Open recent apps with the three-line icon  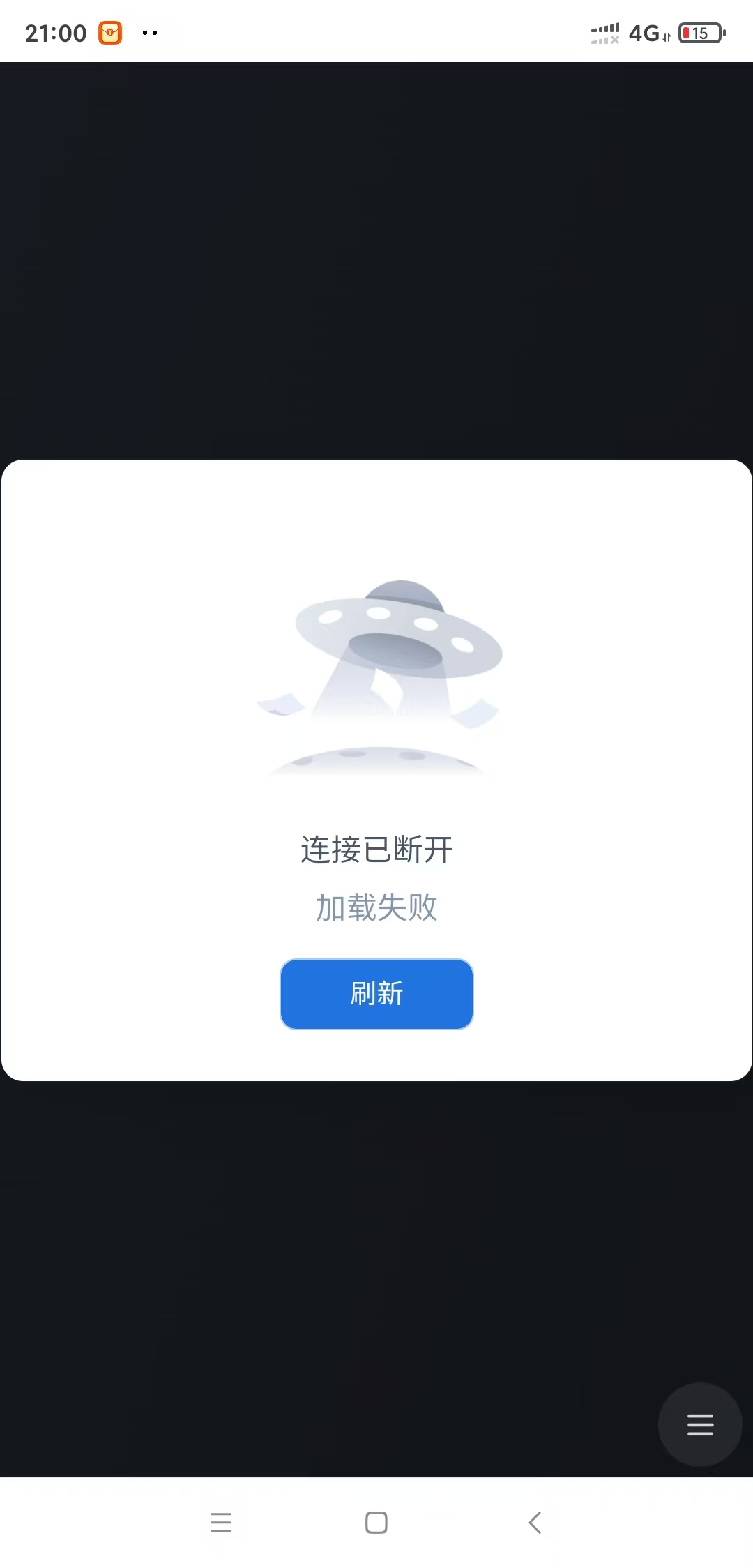click(x=222, y=1523)
